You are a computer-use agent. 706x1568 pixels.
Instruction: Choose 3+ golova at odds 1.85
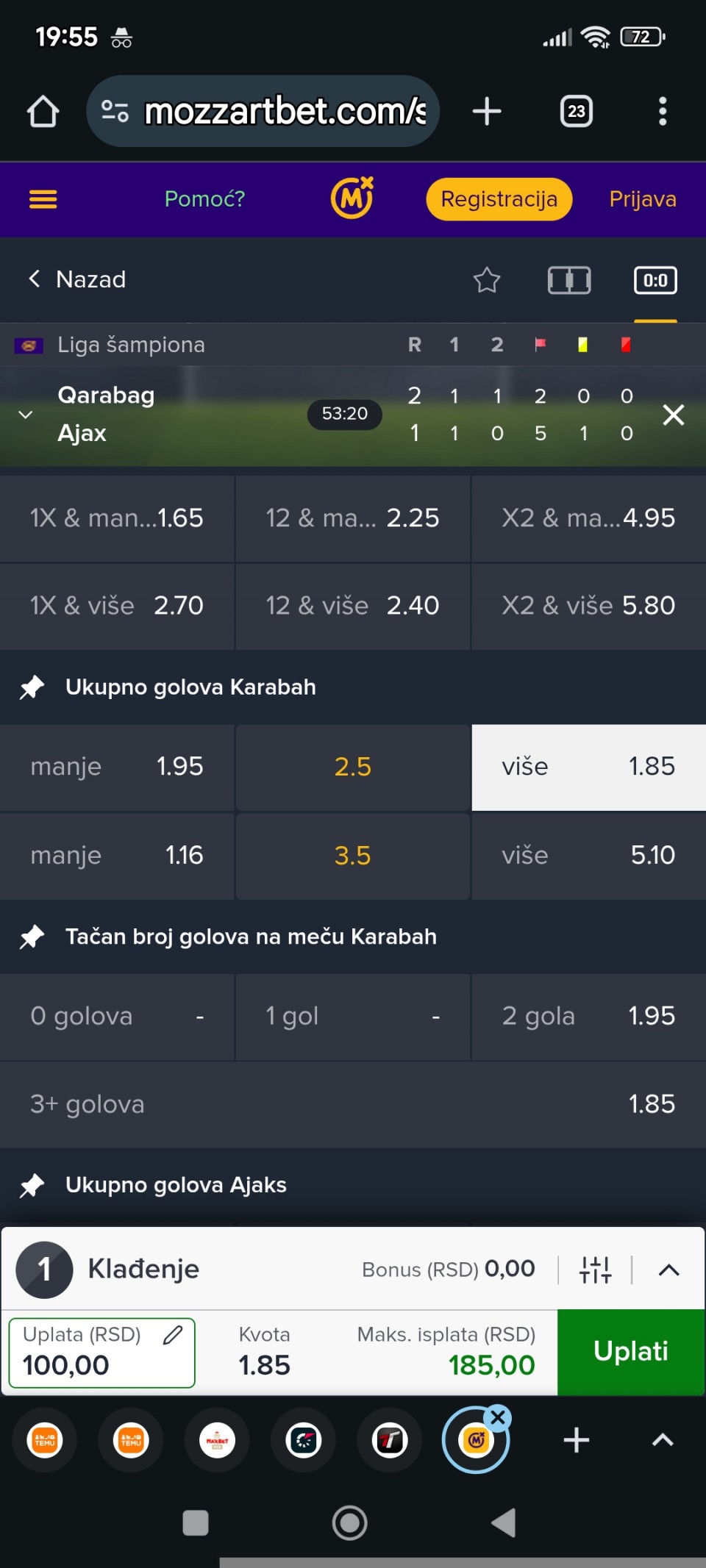click(x=353, y=1104)
